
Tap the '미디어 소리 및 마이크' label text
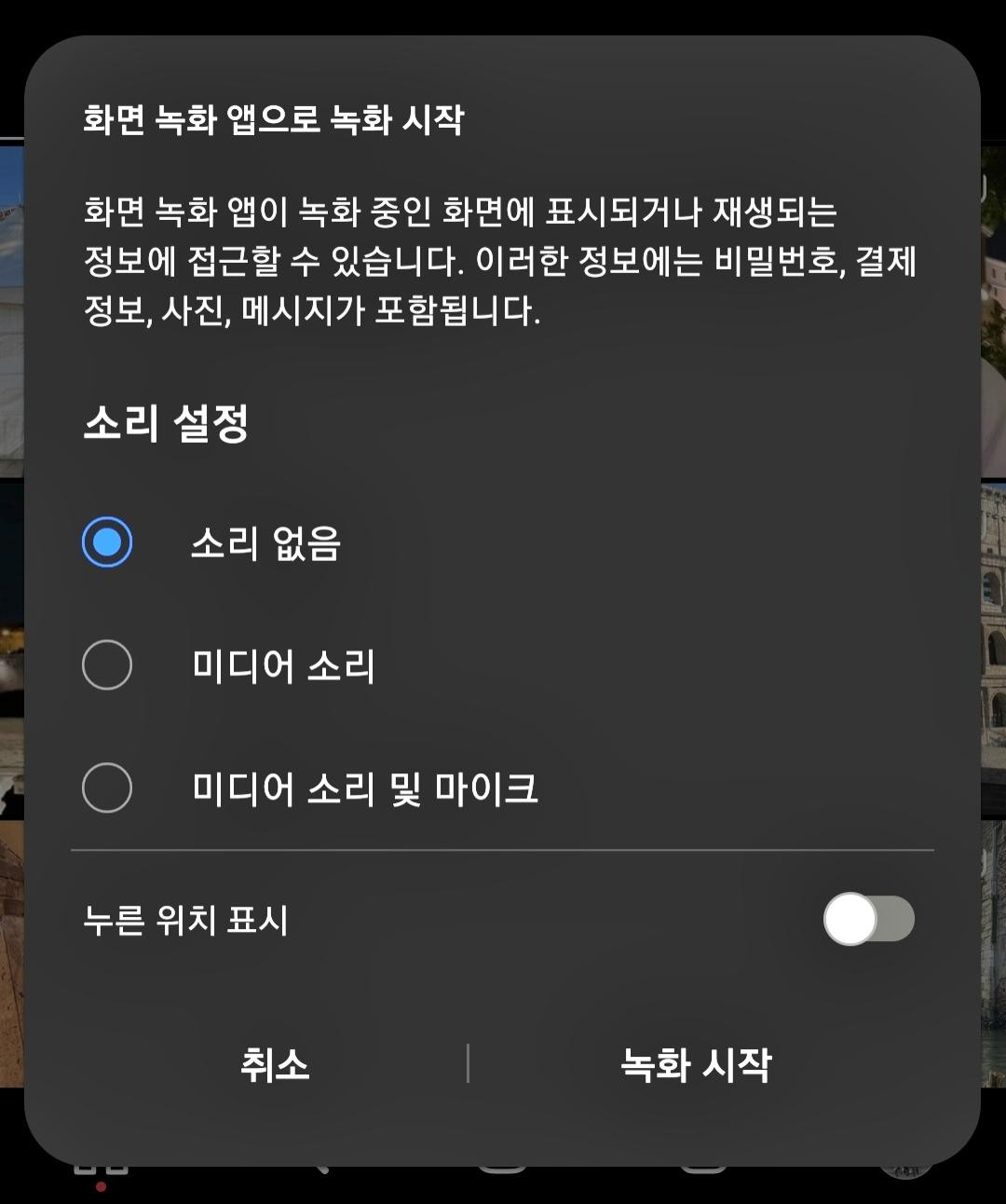(x=368, y=787)
